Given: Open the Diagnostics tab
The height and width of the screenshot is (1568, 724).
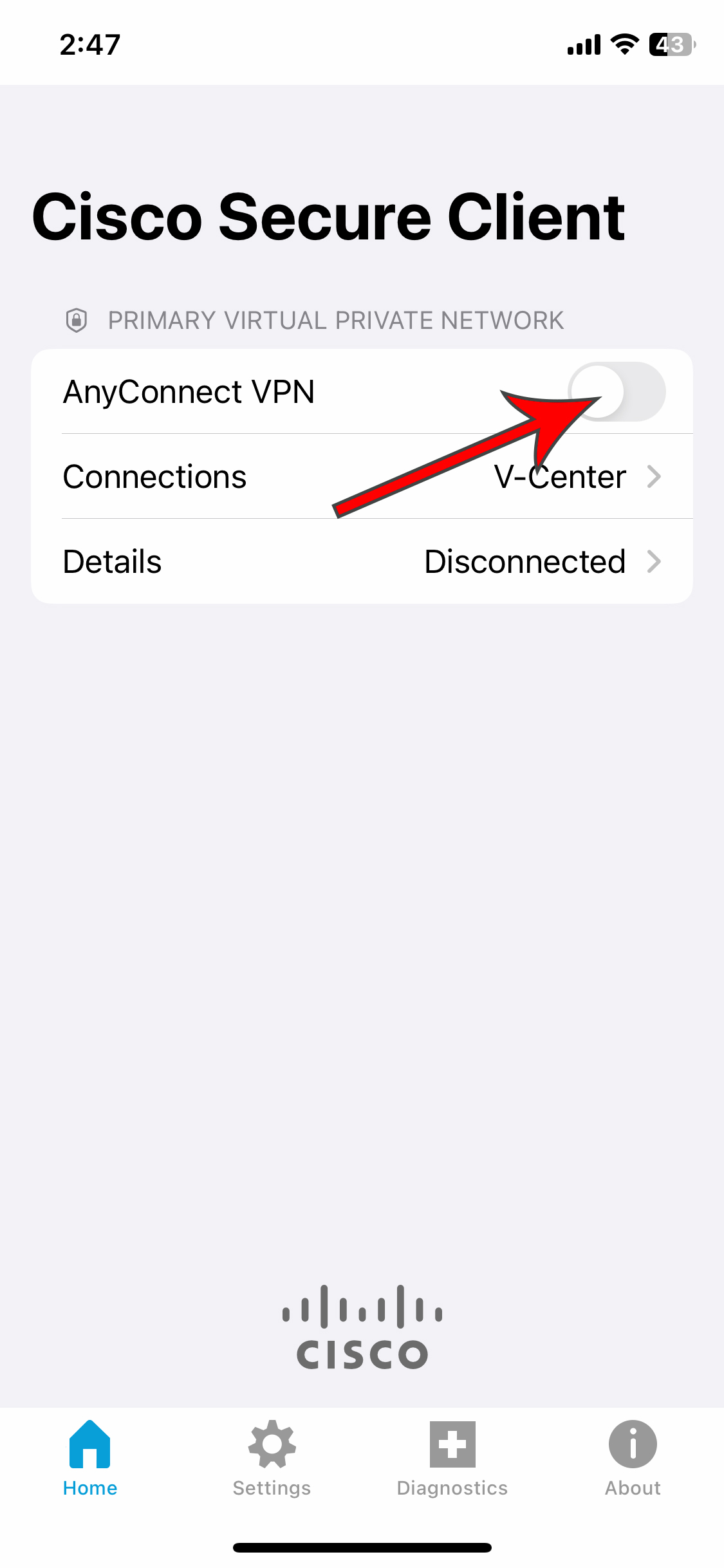Looking at the screenshot, I should 452,1458.
